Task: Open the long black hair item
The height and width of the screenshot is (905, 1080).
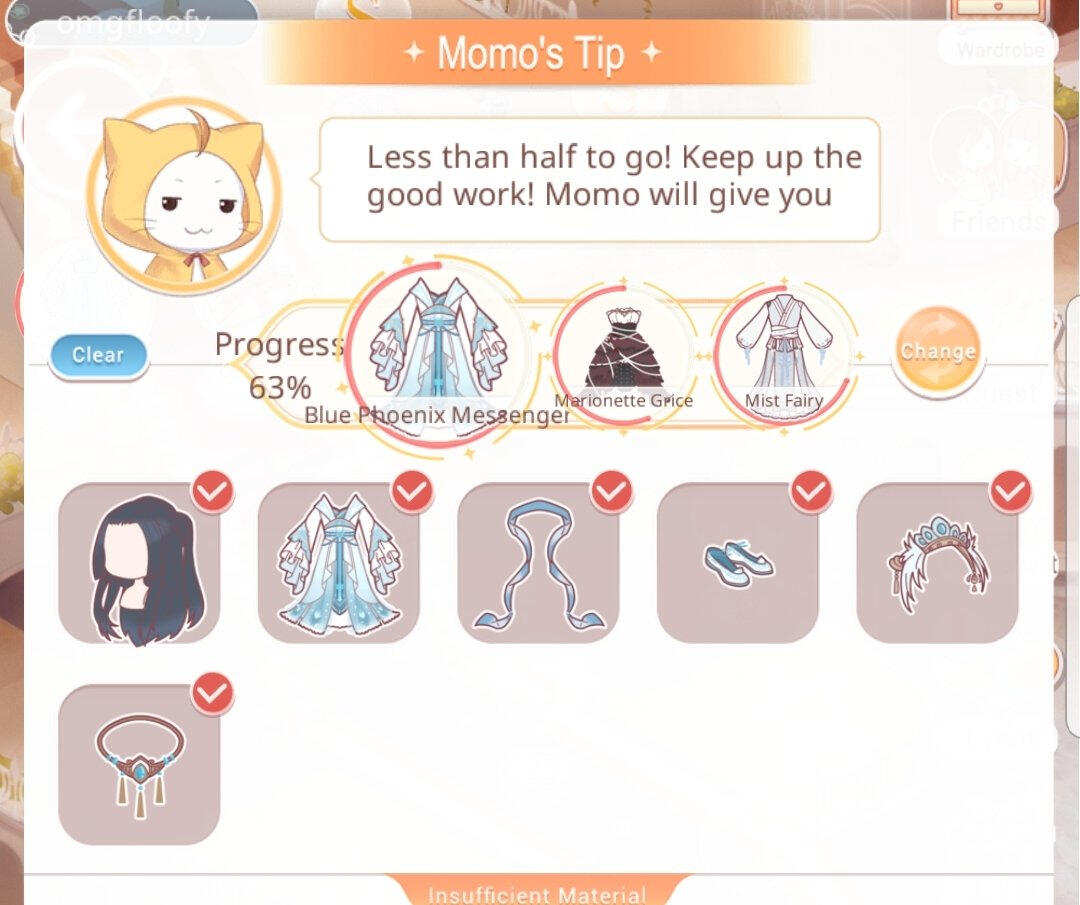Action: [x=139, y=563]
